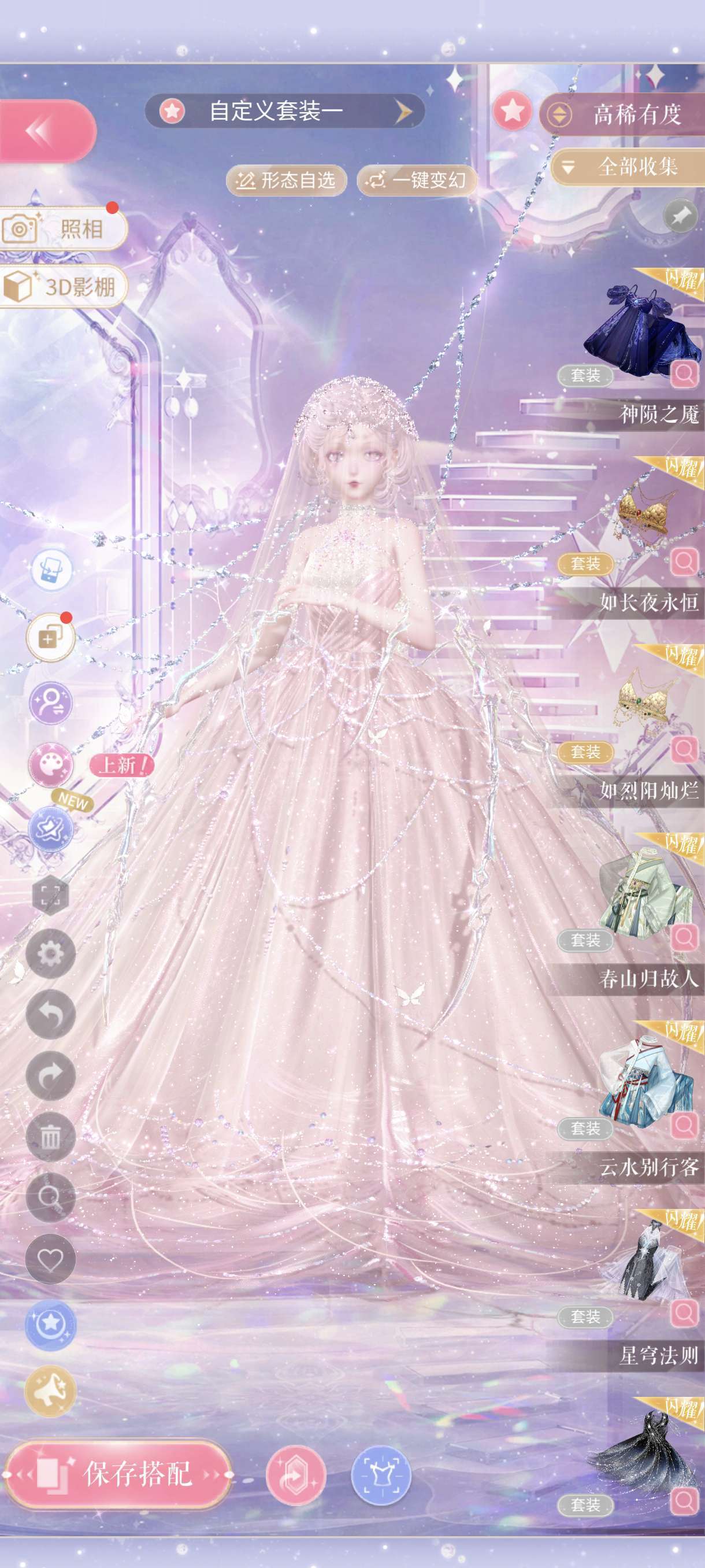
Task: Open the 全部收集 filter dropdown
Action: [x=627, y=166]
